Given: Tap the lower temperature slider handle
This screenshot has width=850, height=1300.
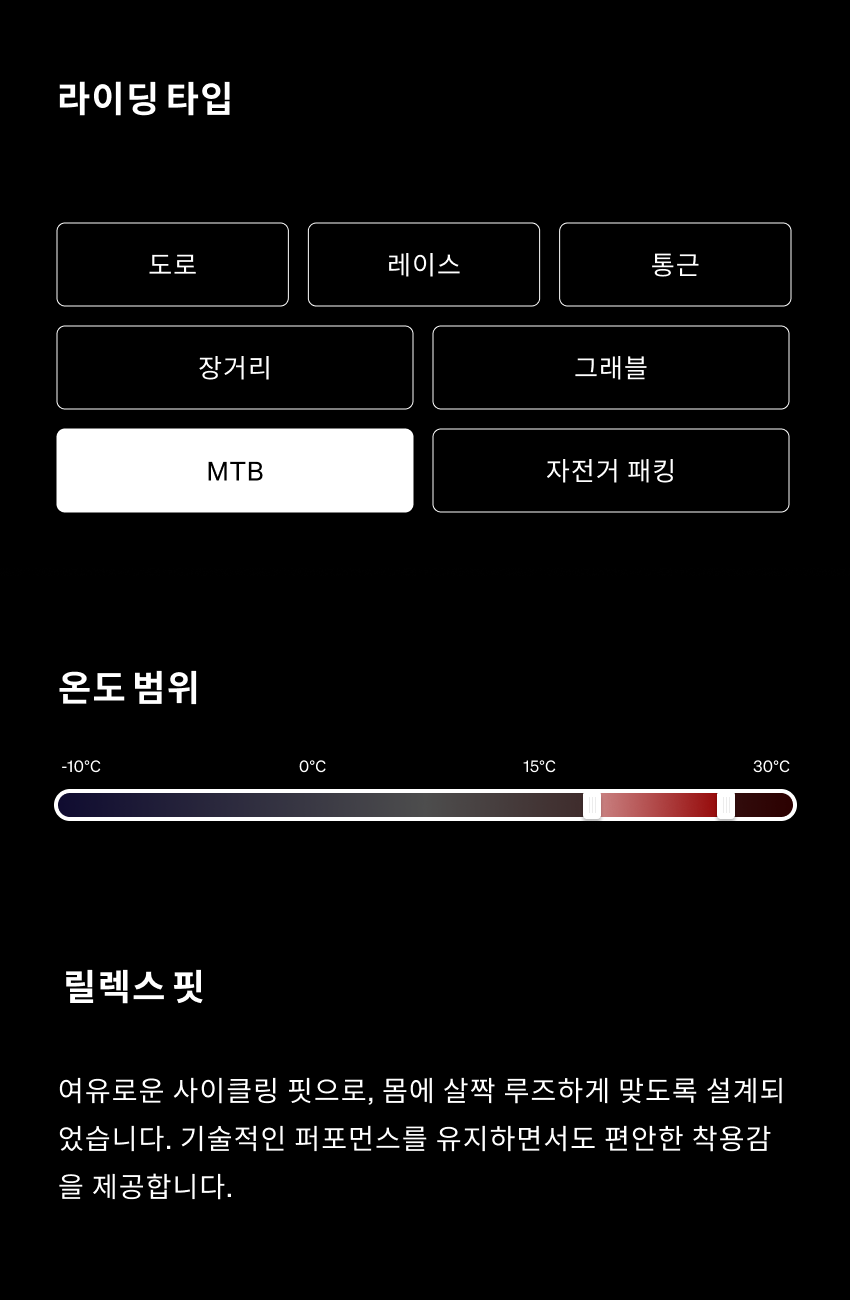Looking at the screenshot, I should click(592, 804).
